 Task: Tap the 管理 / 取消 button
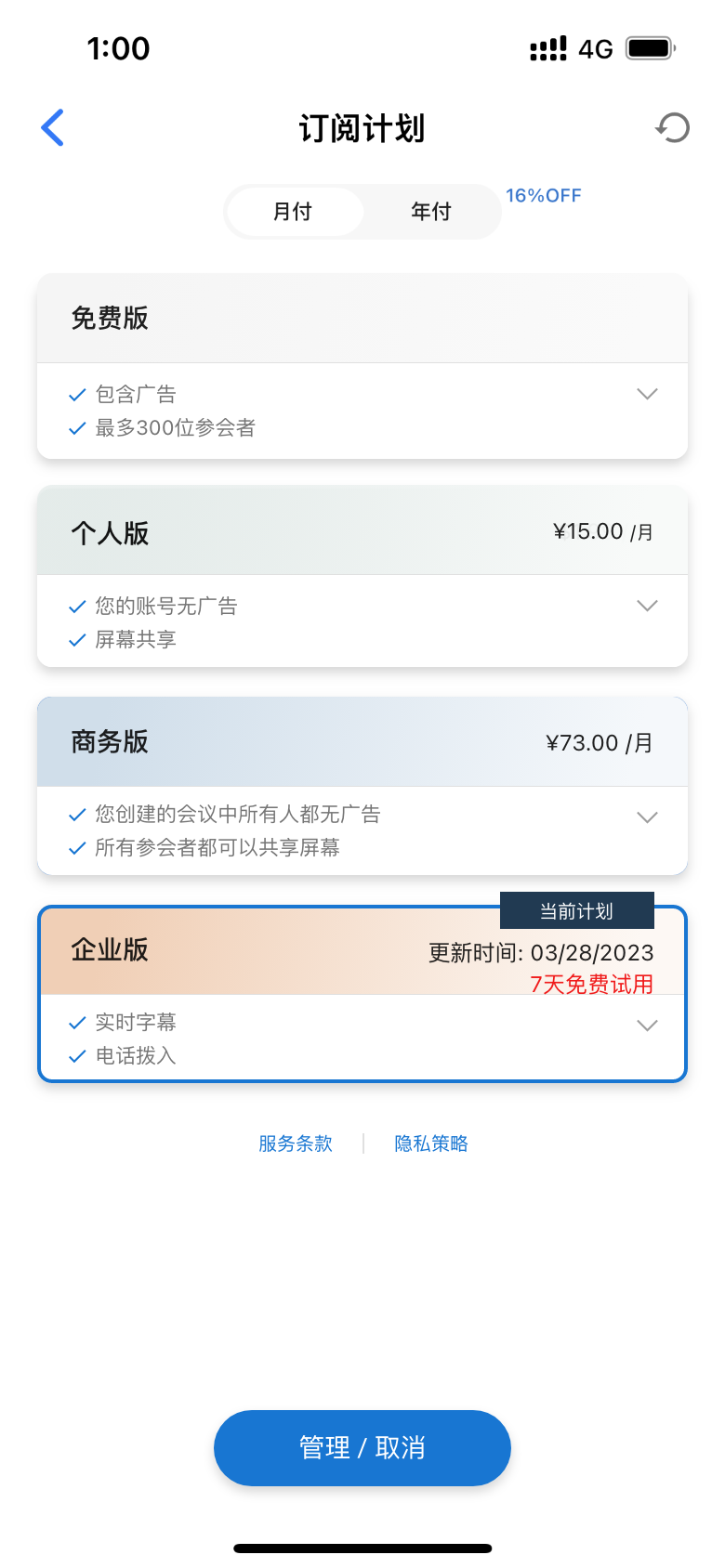[x=362, y=1447]
